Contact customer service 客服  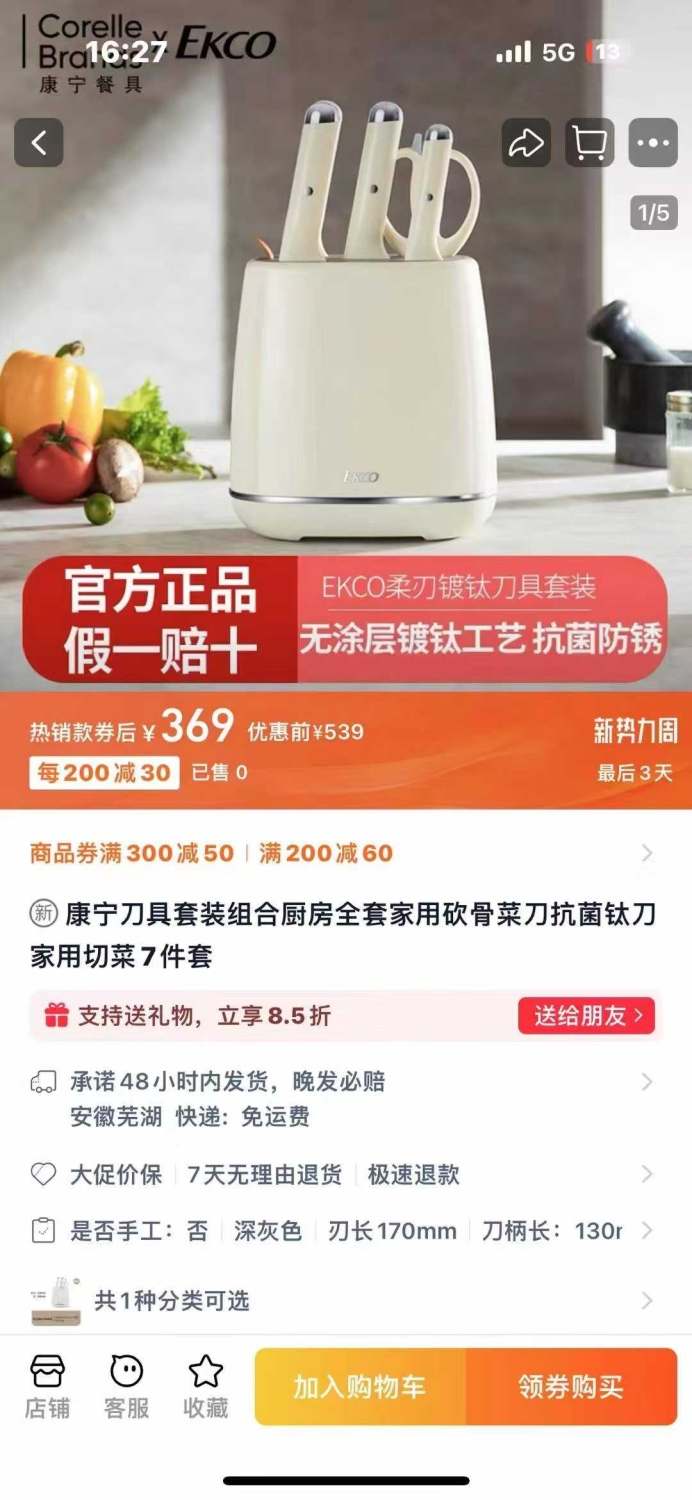[126, 1386]
